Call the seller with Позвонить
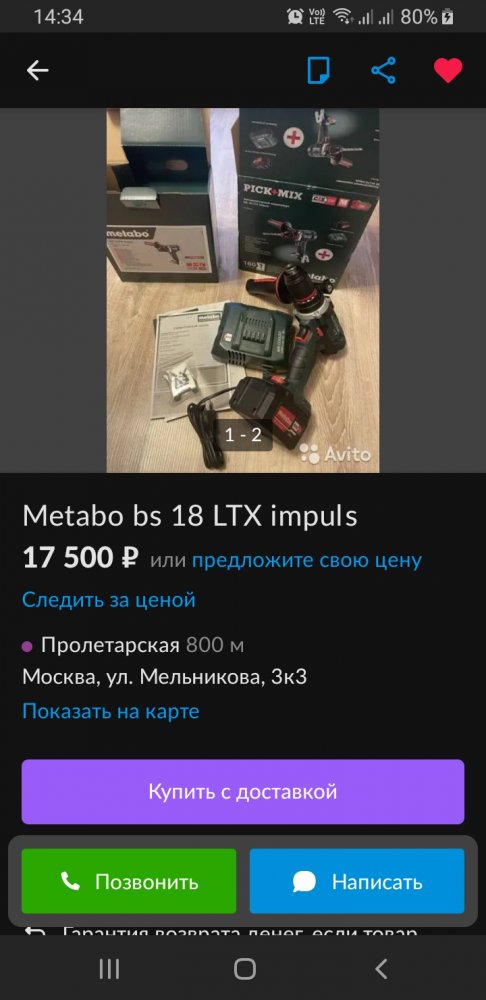The image size is (486, 1000). pos(129,881)
